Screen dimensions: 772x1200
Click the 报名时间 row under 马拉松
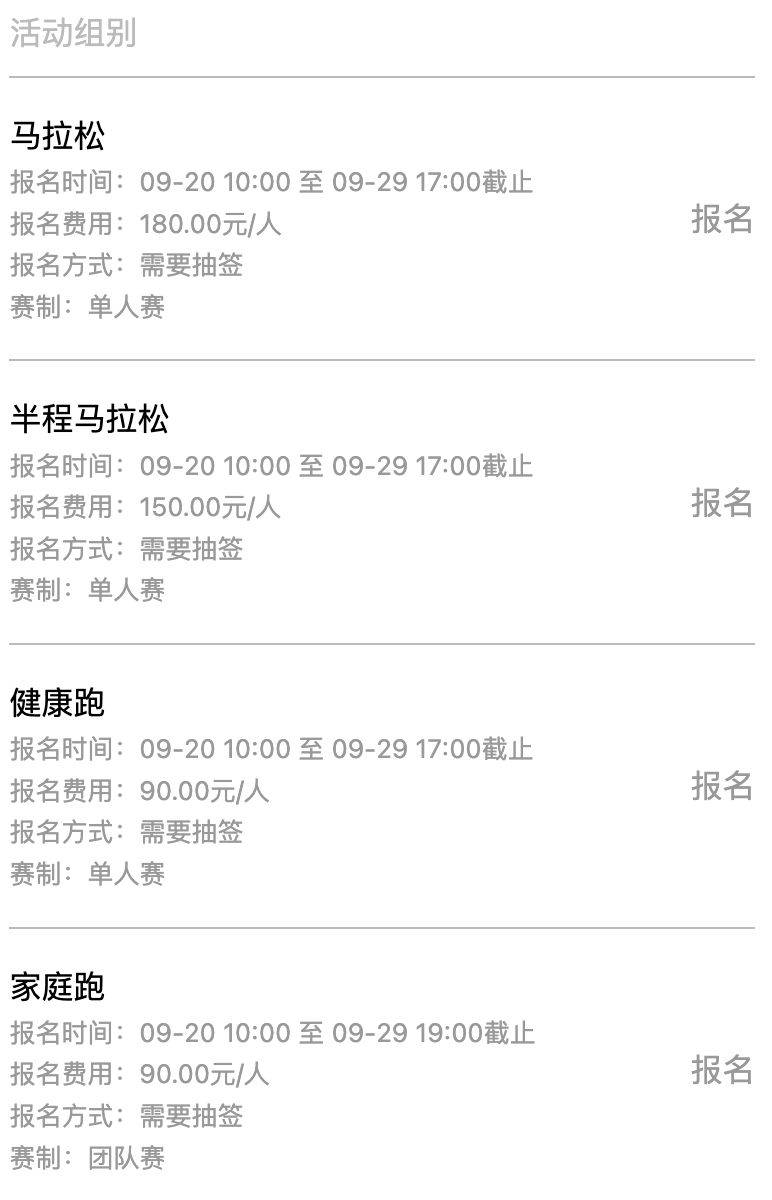(270, 184)
